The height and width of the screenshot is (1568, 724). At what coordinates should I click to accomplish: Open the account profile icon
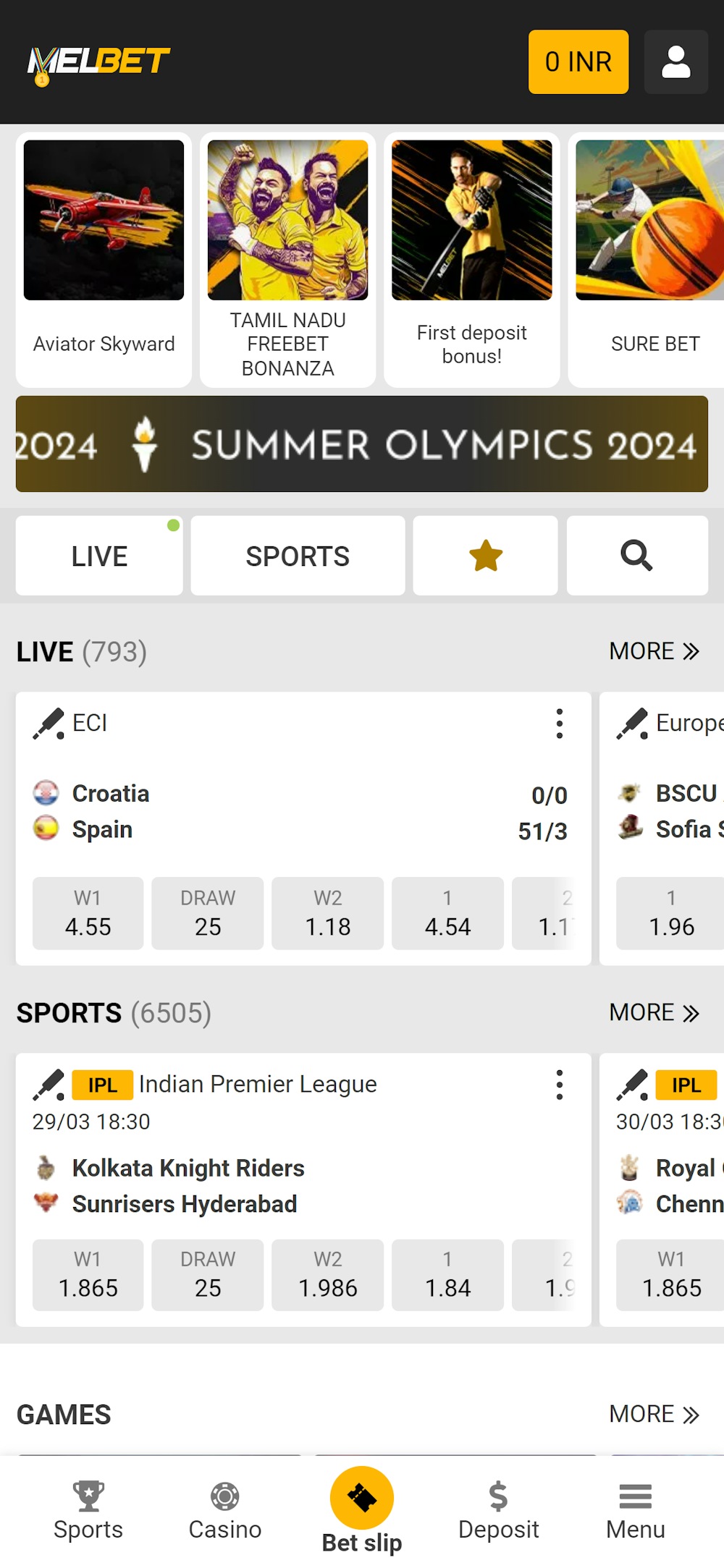(x=675, y=62)
